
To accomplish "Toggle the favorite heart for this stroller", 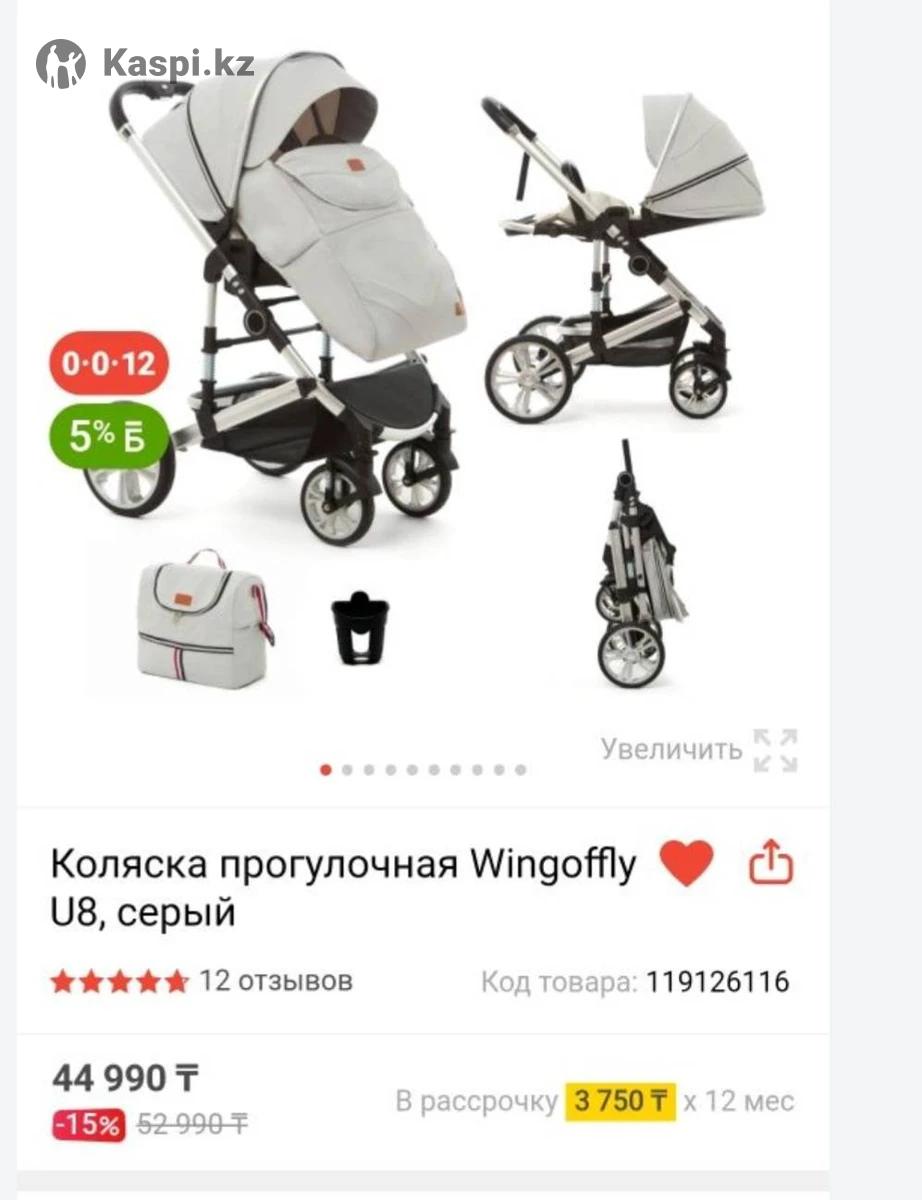I will tap(686, 863).
